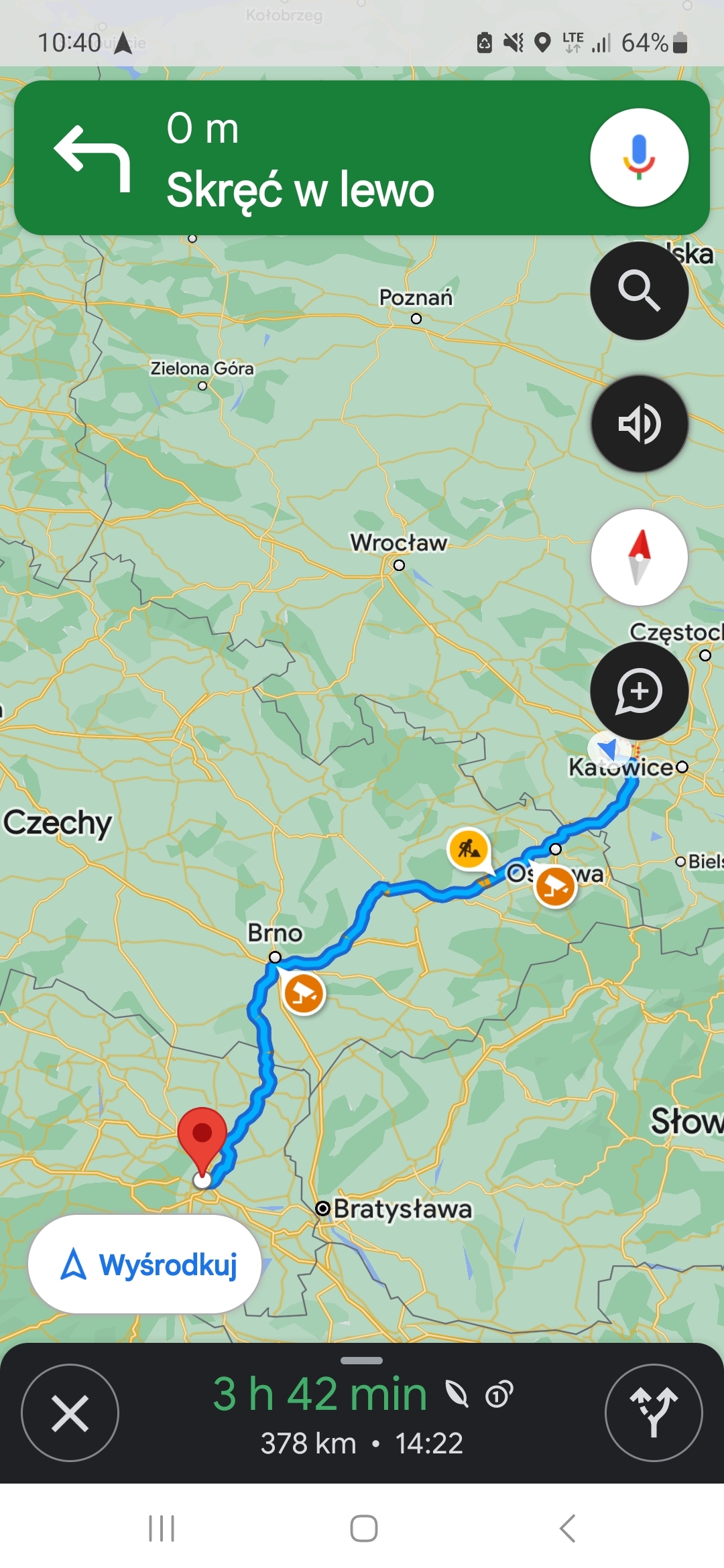Screen dimensions: 724x1568
Task: Open the Skręć w lewo direction banner
Action: pos(302,159)
